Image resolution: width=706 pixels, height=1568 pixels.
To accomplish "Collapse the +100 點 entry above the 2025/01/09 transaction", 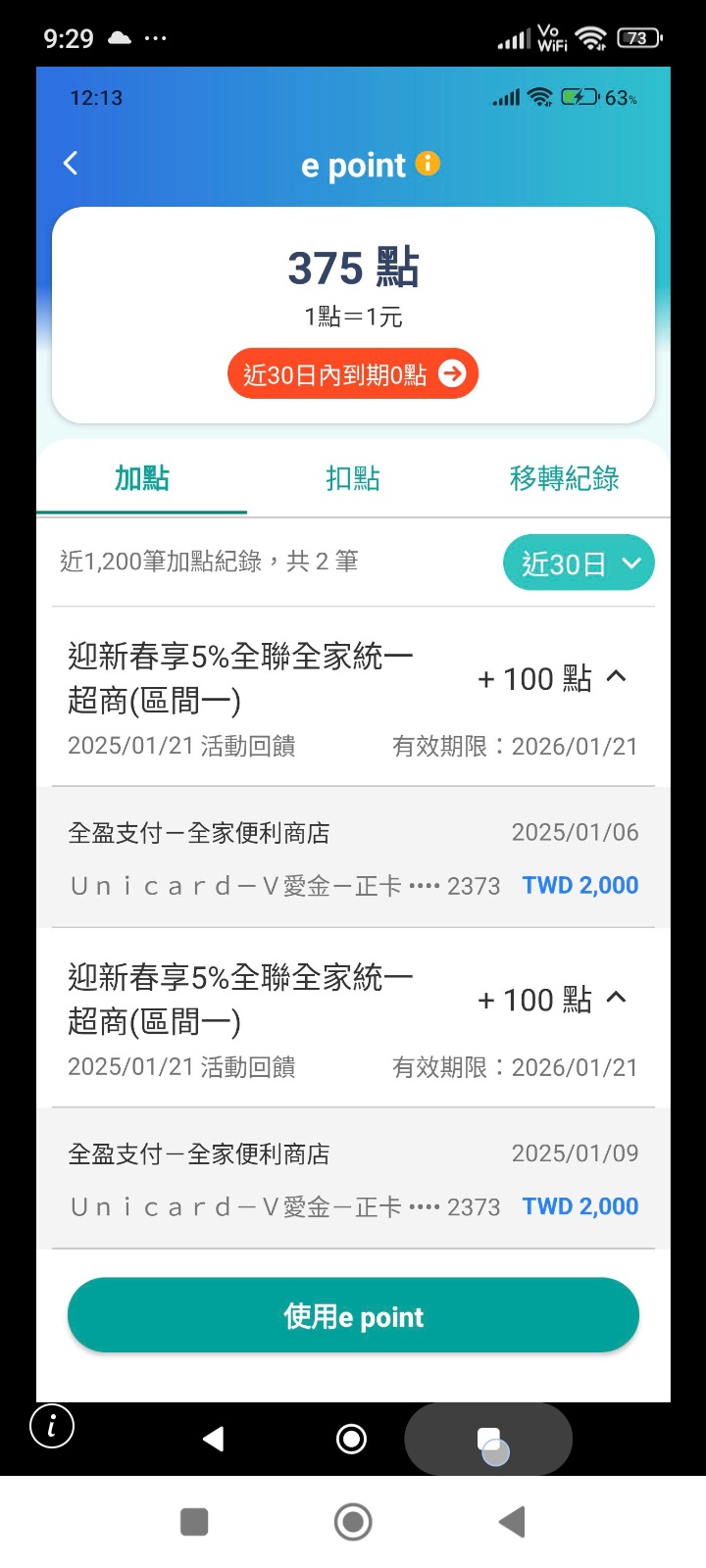I will (616, 999).
